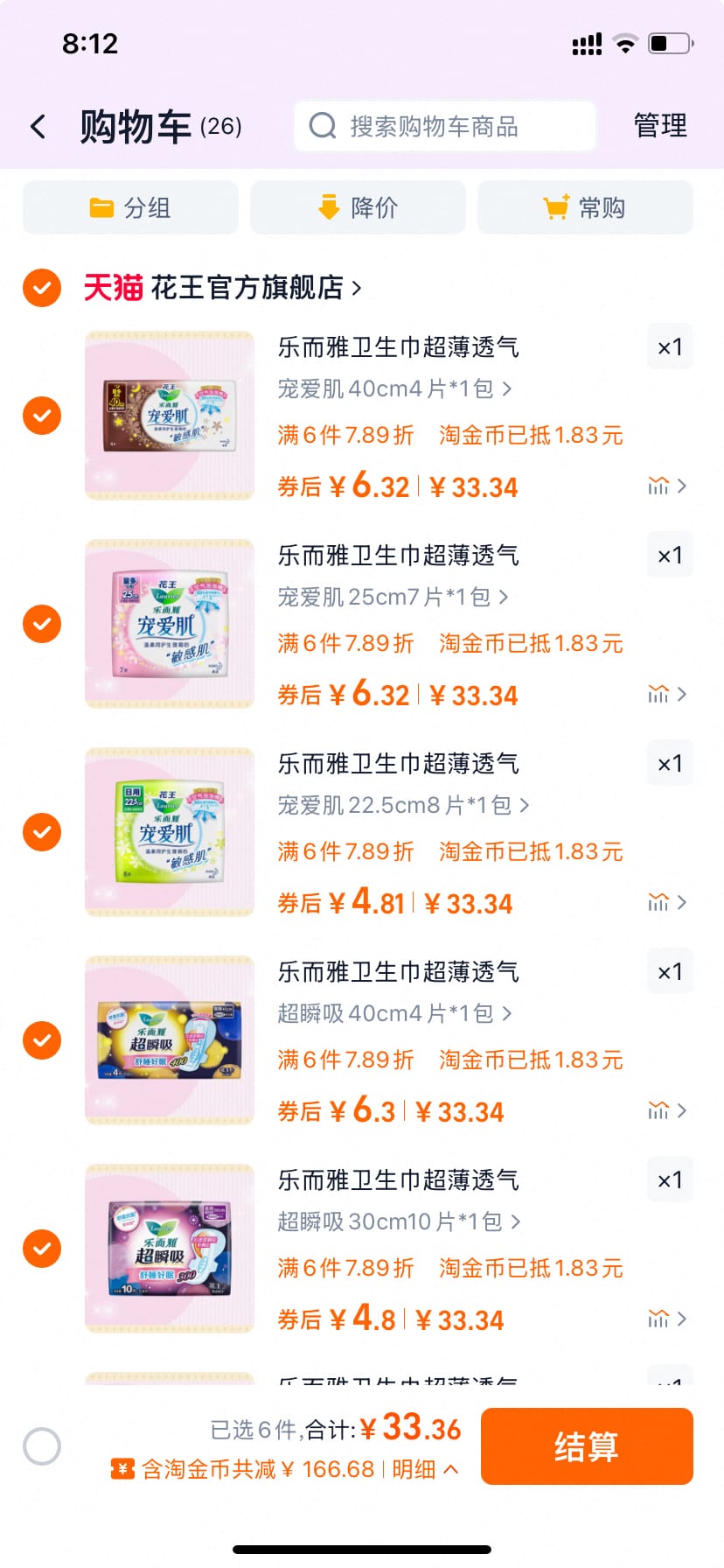
Task: Uncheck the 宠爱肌 25cm7片 product
Action: [x=41, y=623]
